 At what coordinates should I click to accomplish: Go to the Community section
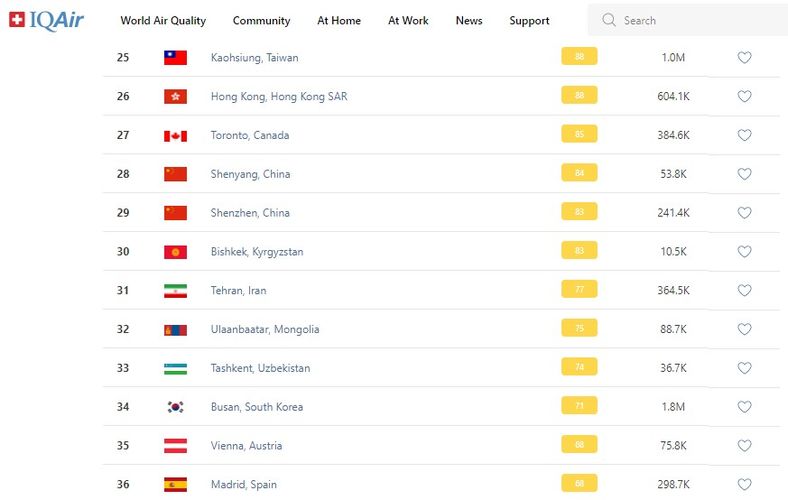261,20
